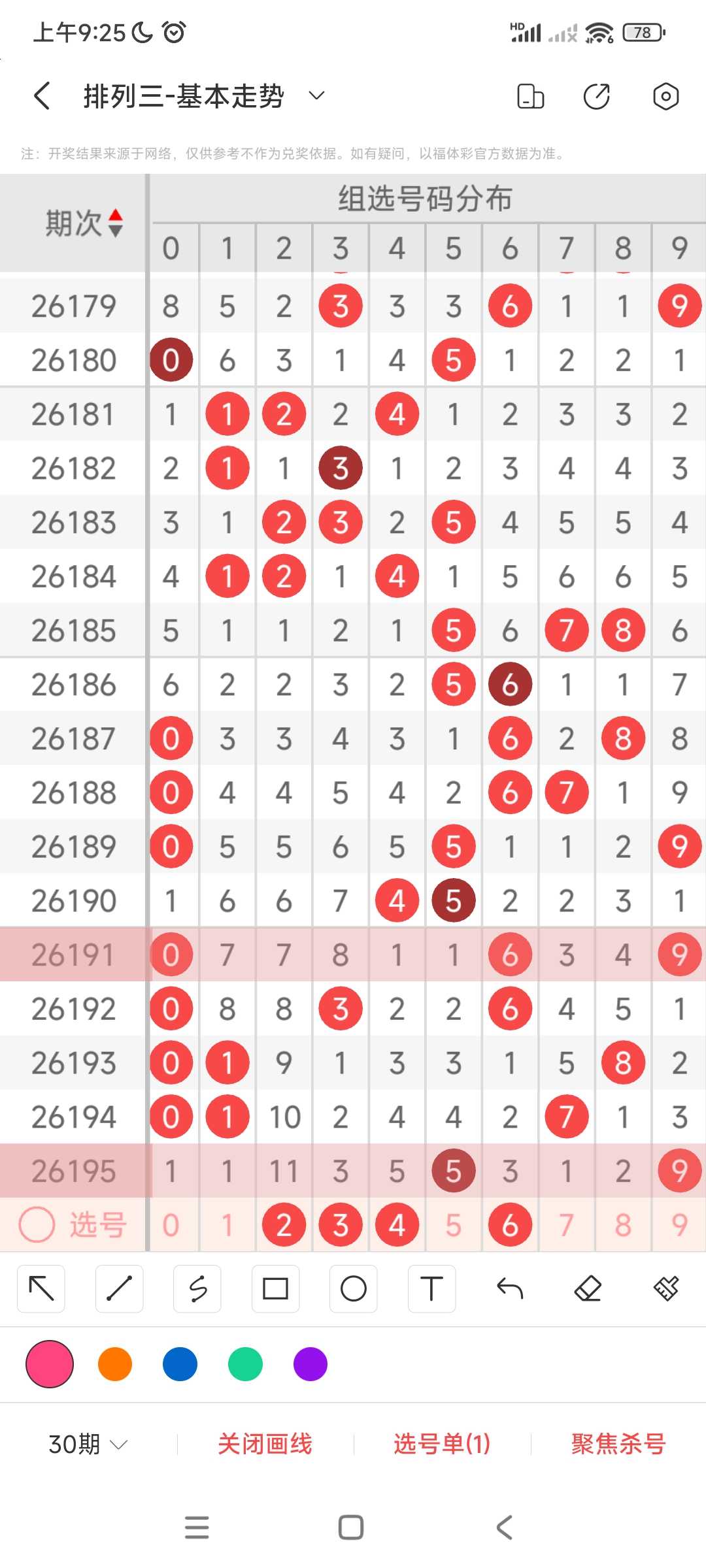Select the curved line drawing tool
This screenshot has height=1568, width=706.
coord(197,1288)
